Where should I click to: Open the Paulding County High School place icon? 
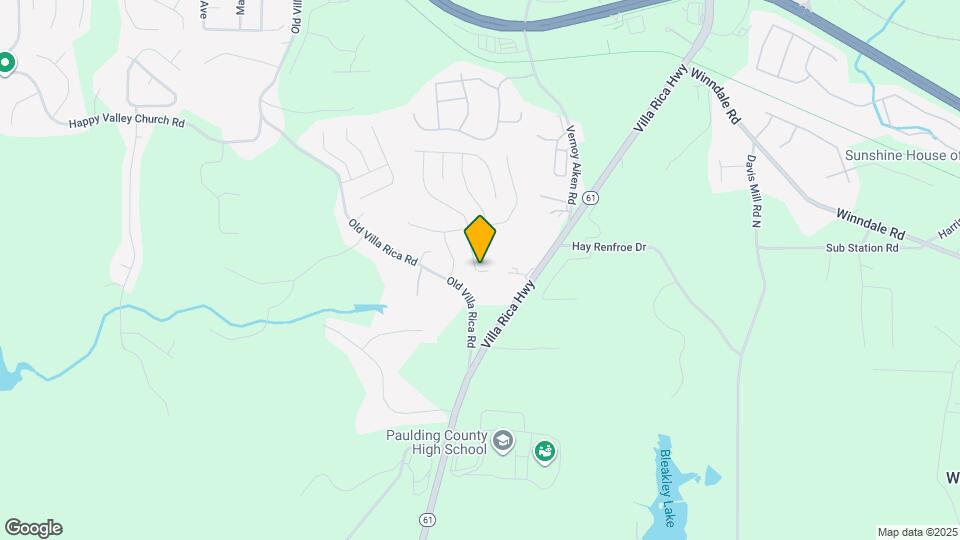point(503,441)
